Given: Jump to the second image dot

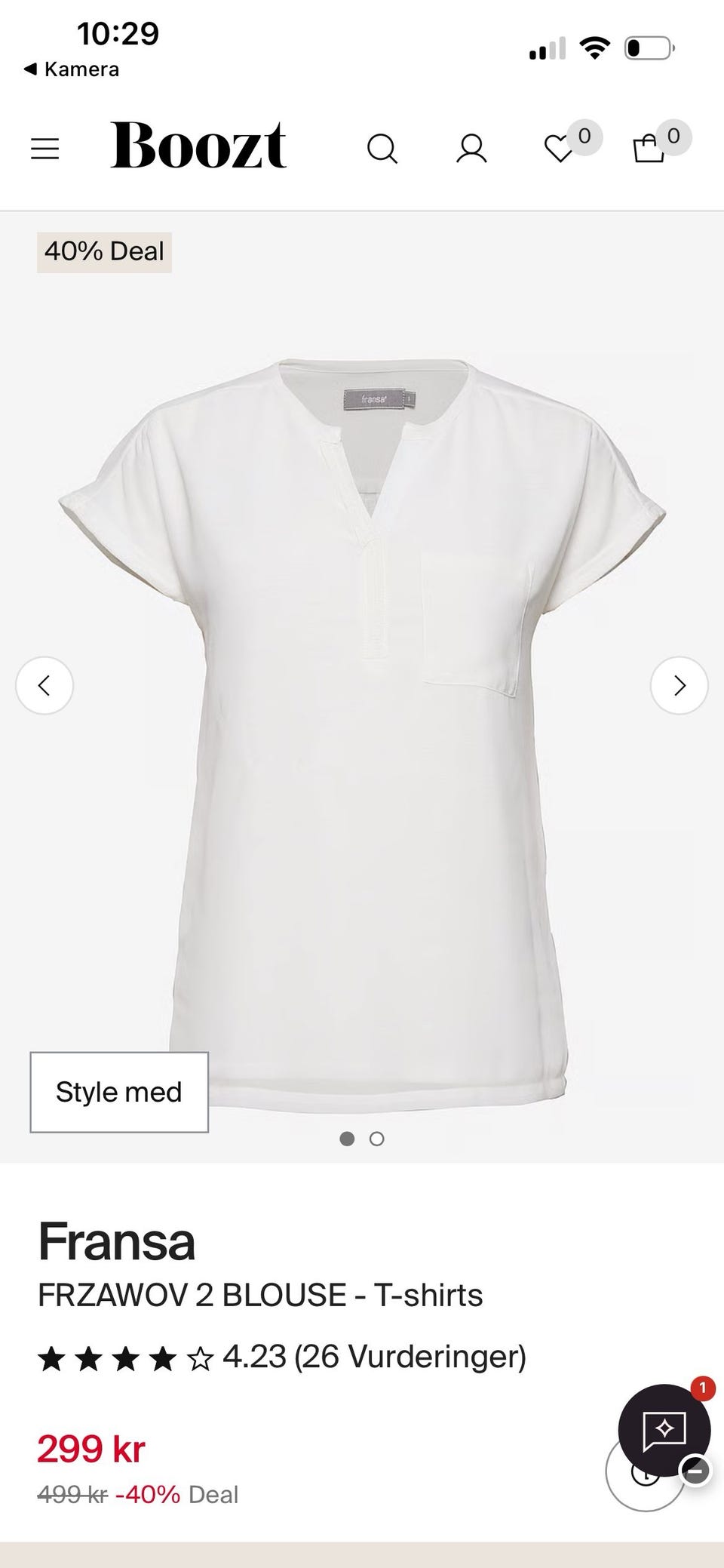Looking at the screenshot, I should click(x=377, y=1139).
